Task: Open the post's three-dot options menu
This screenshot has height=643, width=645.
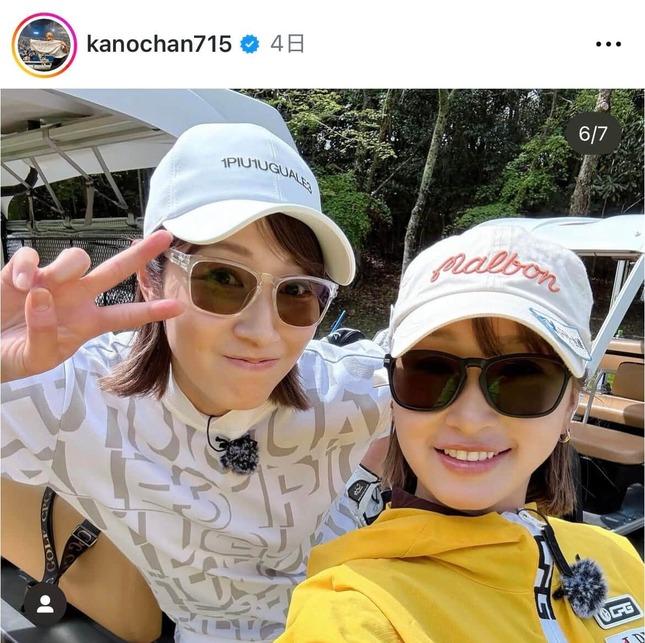Action: 608,45
